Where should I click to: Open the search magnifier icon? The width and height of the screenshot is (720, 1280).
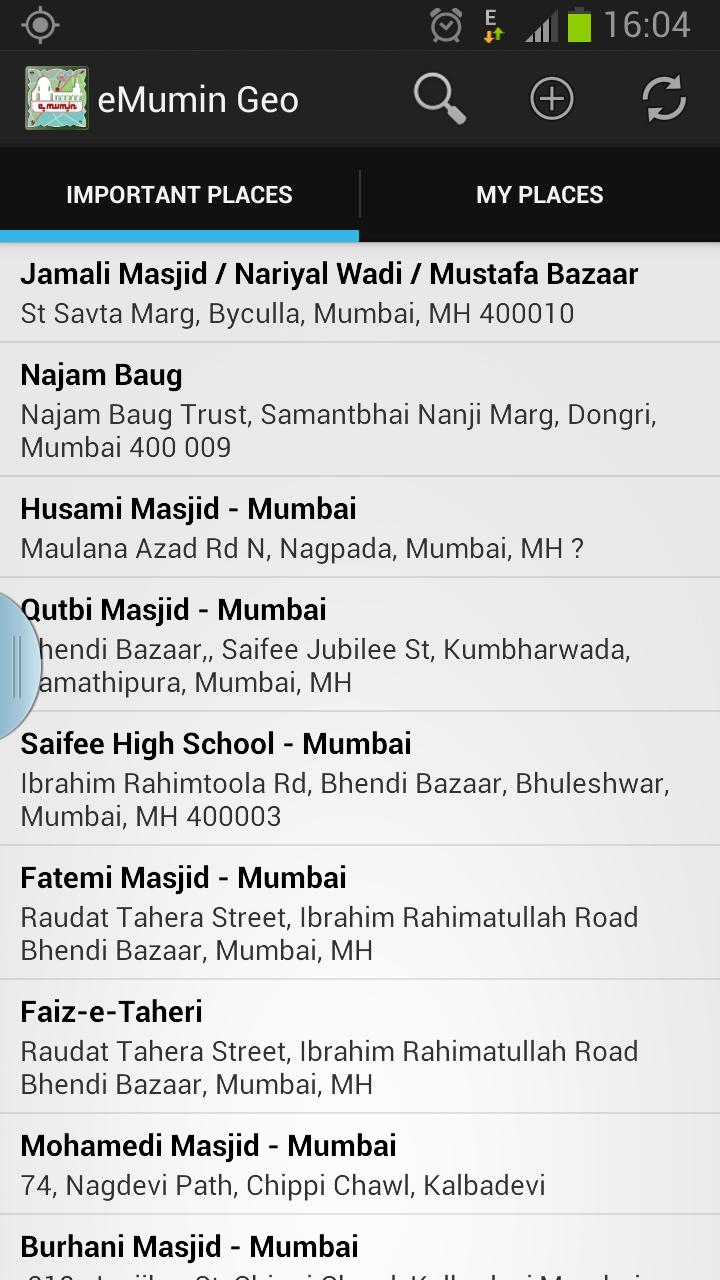pos(440,99)
